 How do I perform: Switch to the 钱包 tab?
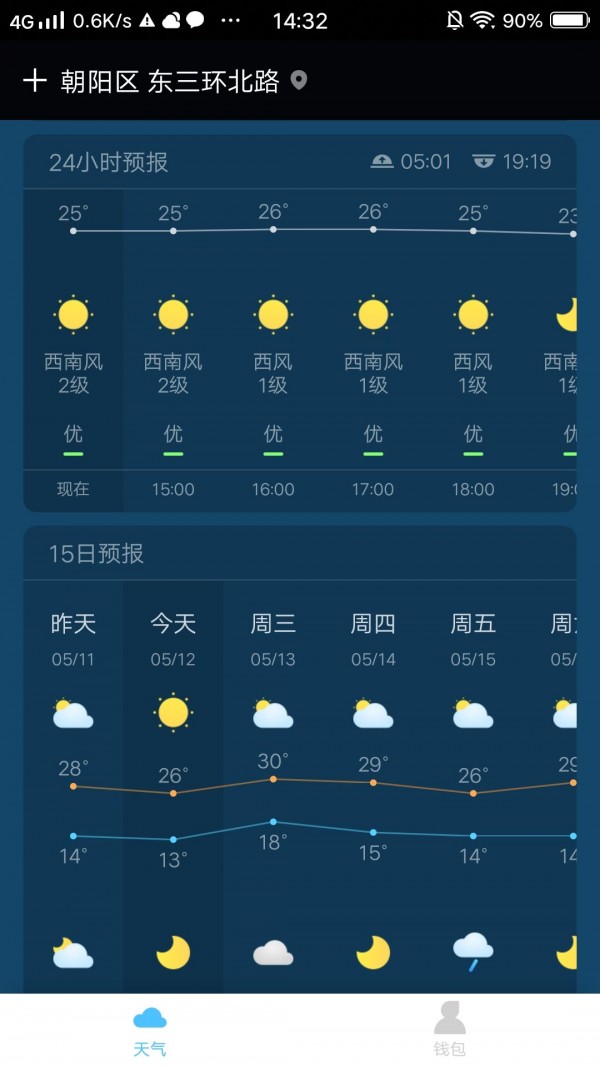pyautogui.click(x=450, y=1031)
